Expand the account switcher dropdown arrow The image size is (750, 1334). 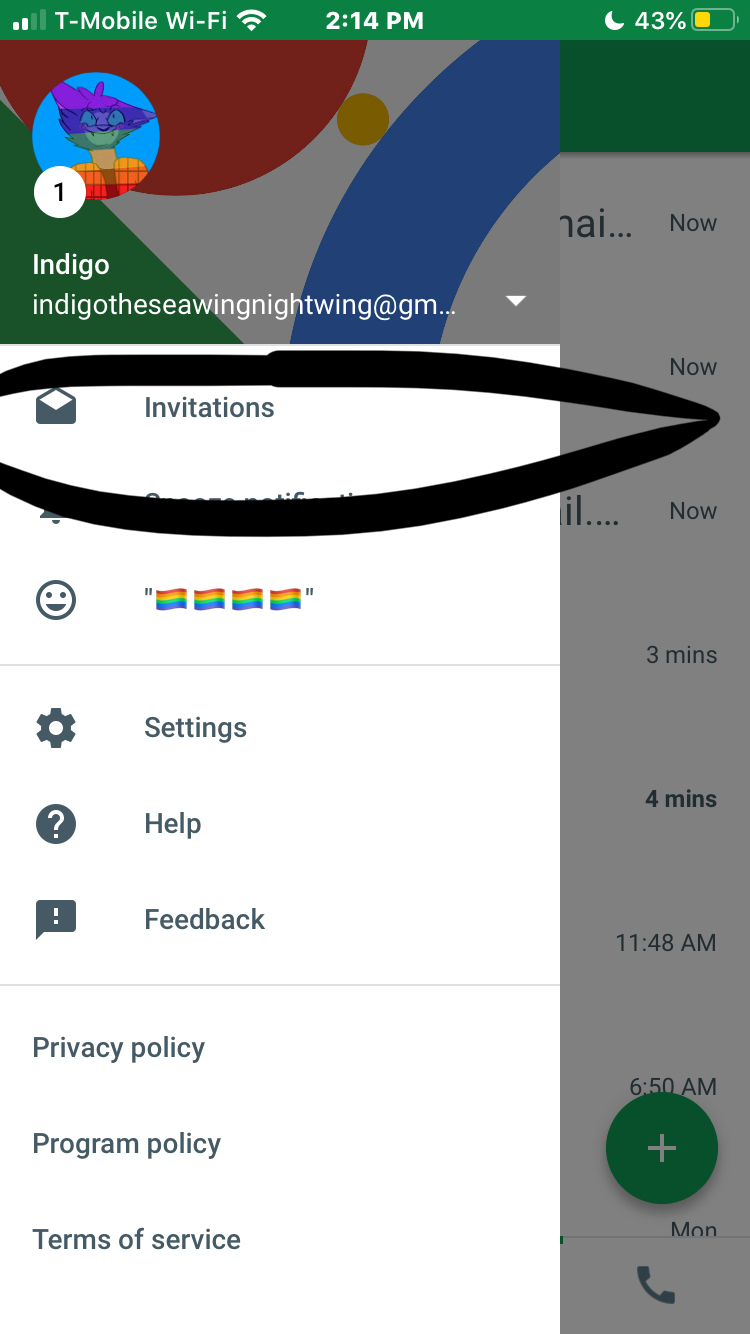(x=516, y=301)
